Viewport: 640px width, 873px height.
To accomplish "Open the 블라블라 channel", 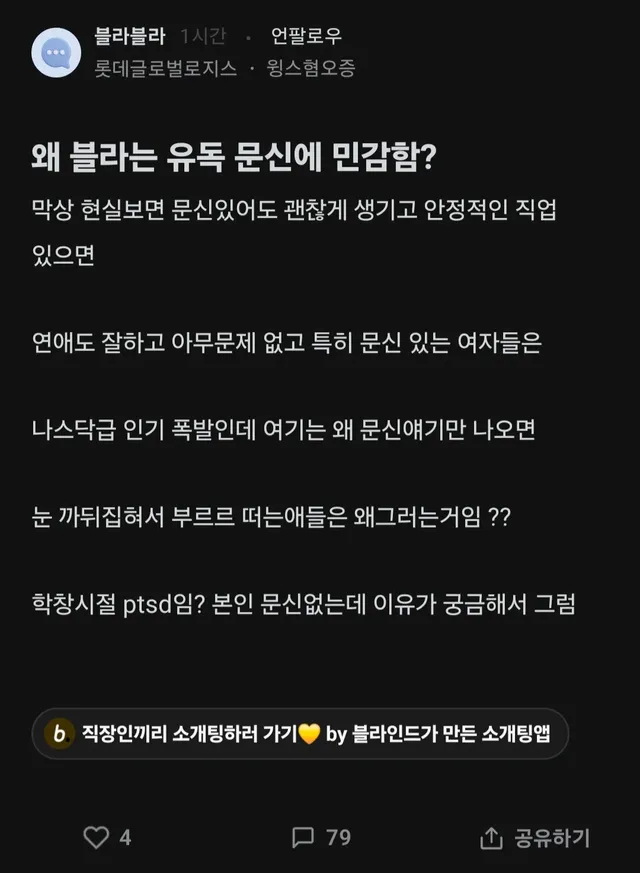I will tap(129, 36).
